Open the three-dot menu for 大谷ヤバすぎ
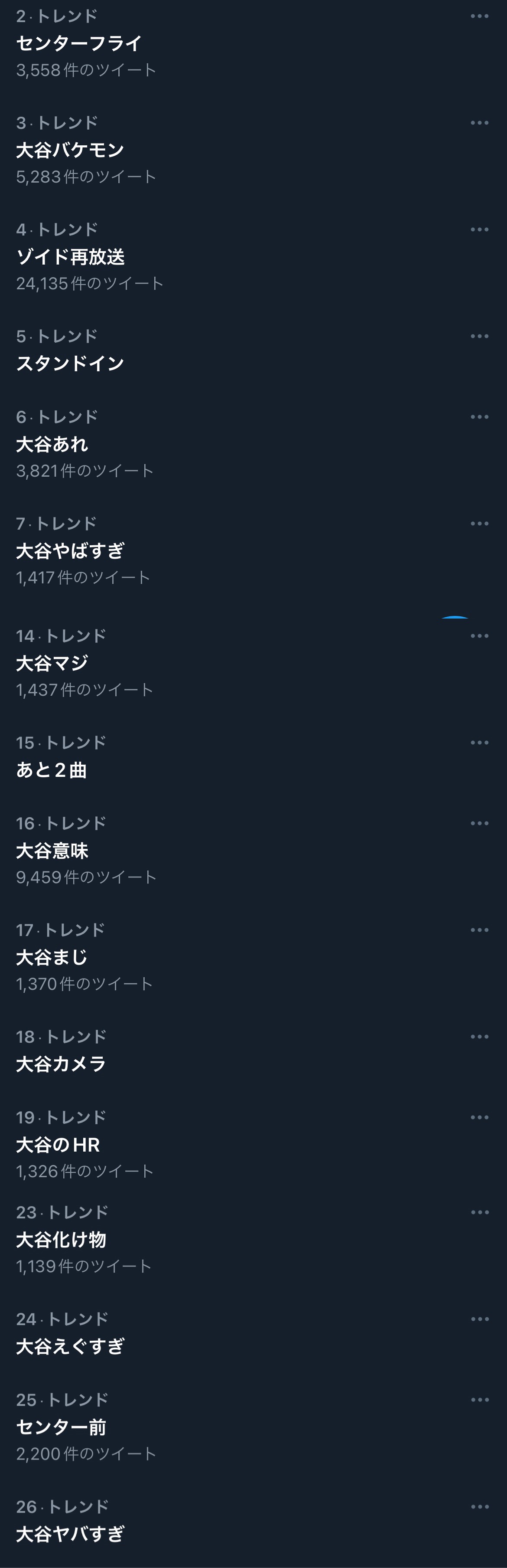Viewport: 507px width, 1568px height. 479,1506
